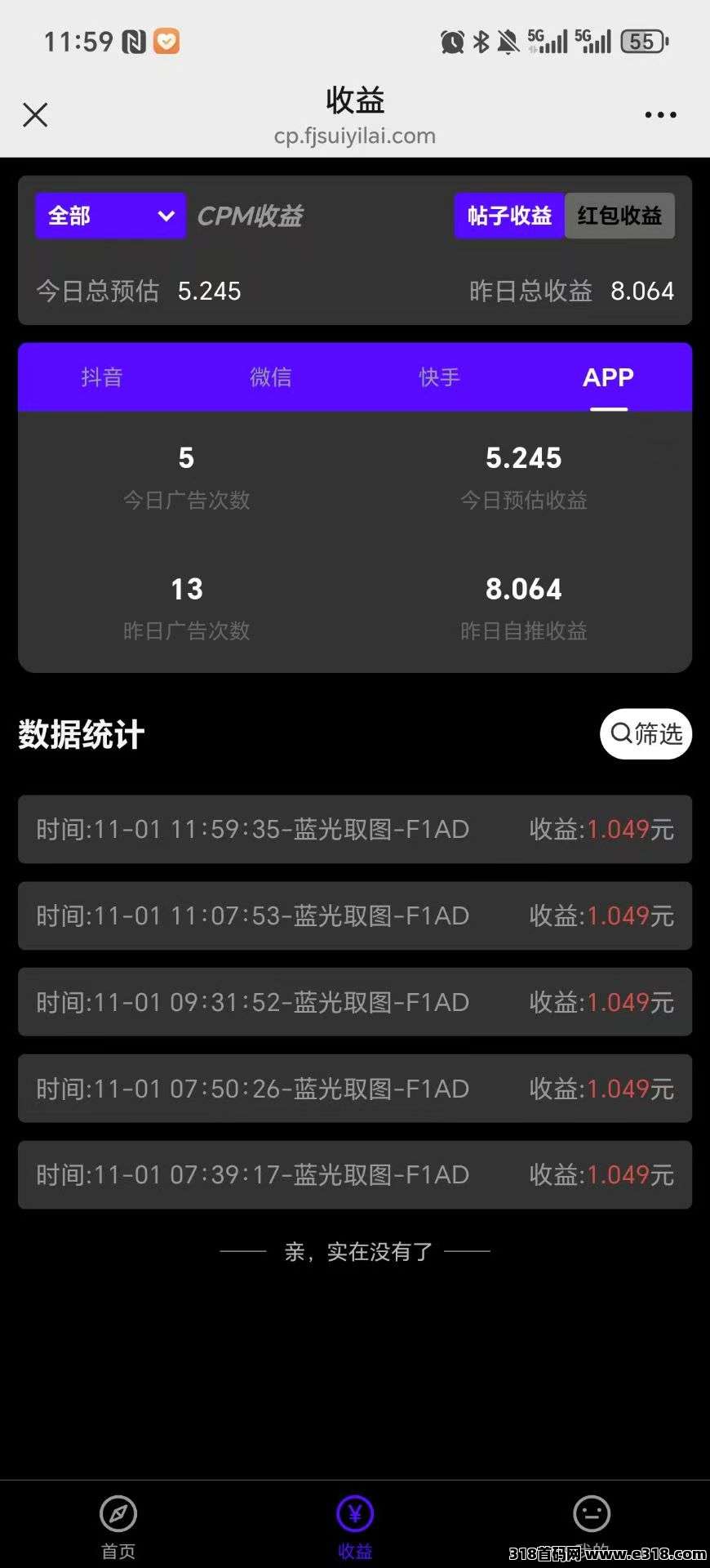Image resolution: width=710 pixels, height=1568 pixels.
Task: Switch to the 抖音 tab
Action: pyautogui.click(x=102, y=377)
